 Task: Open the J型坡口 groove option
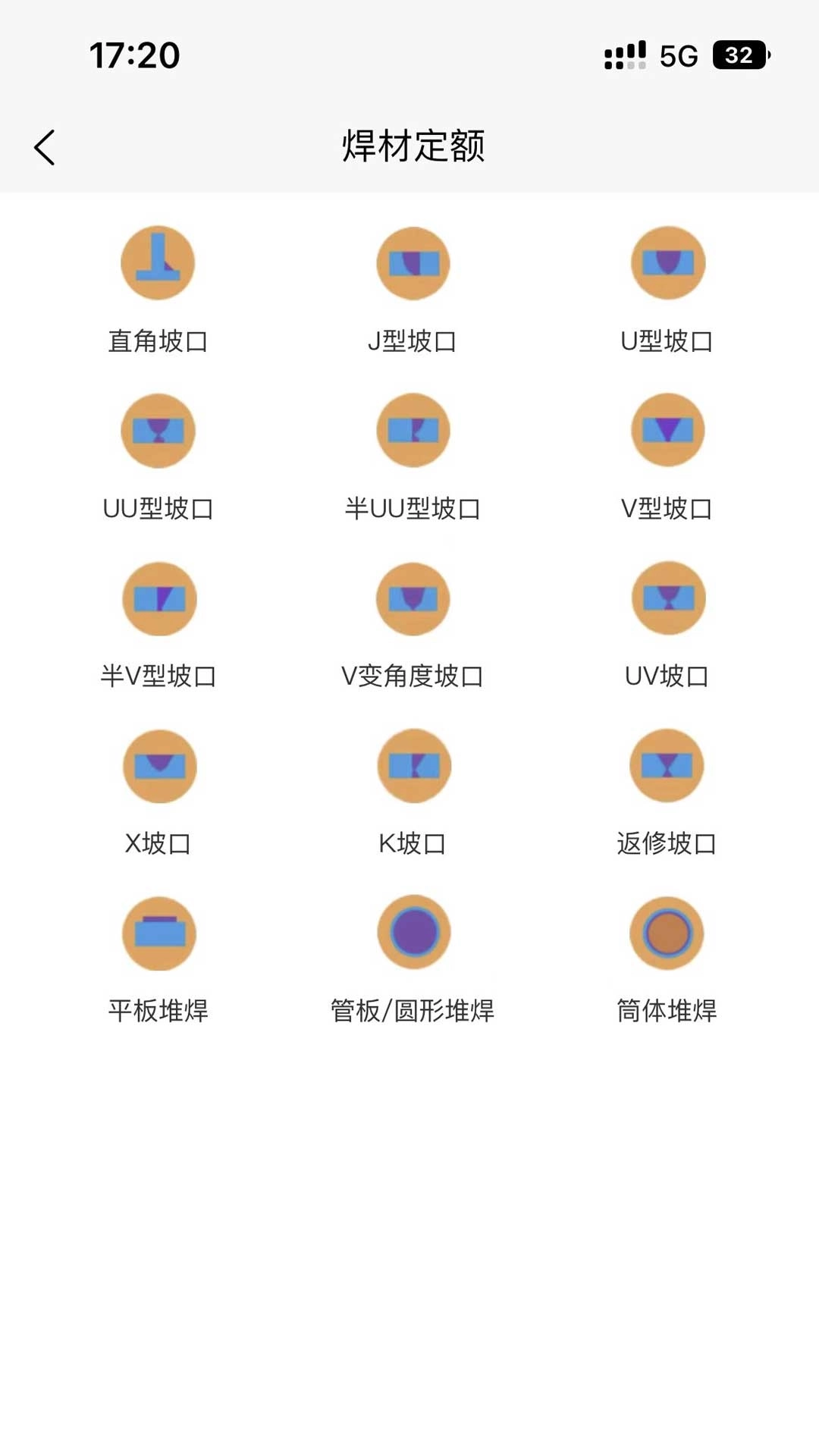coord(413,263)
